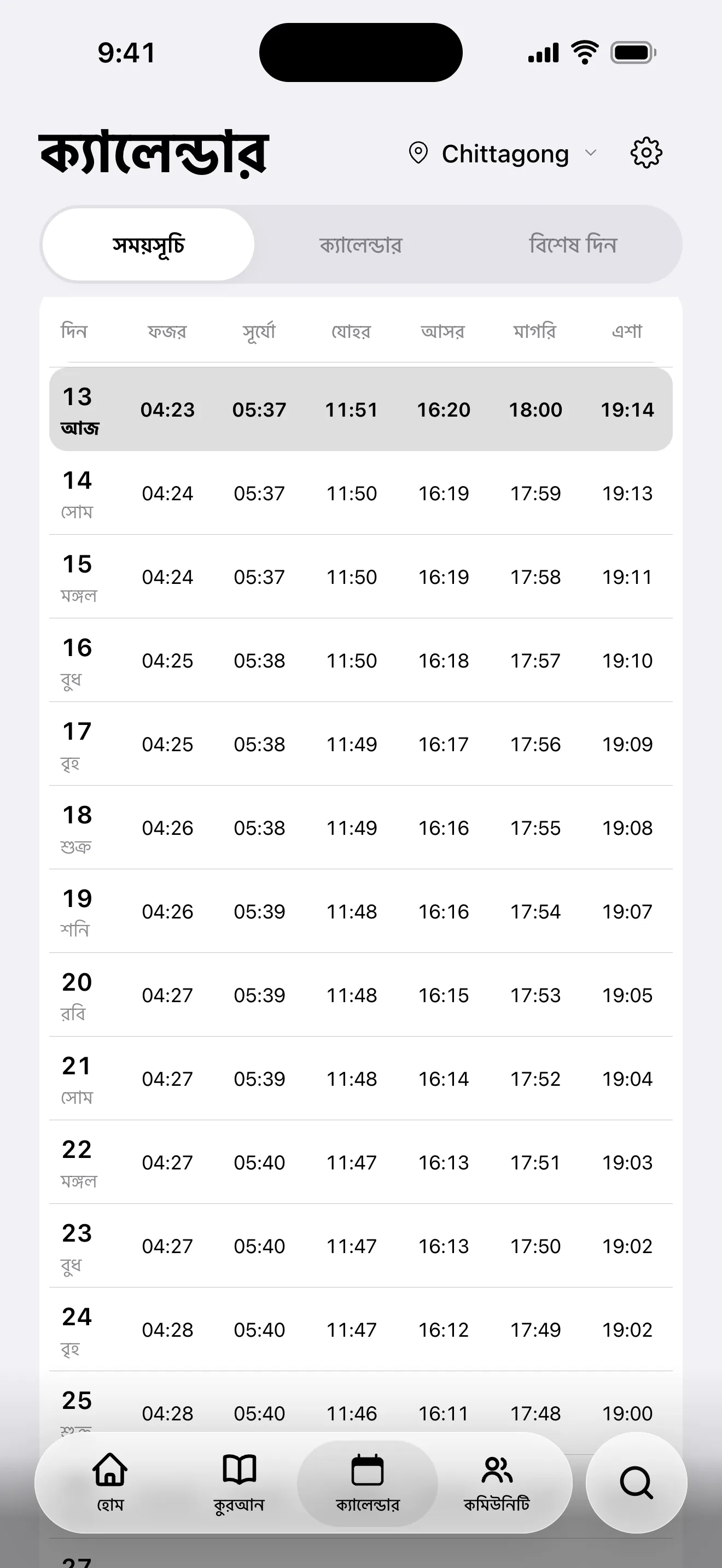Open the কমিউনিটি tab
The image size is (722, 1568).
(x=497, y=1483)
